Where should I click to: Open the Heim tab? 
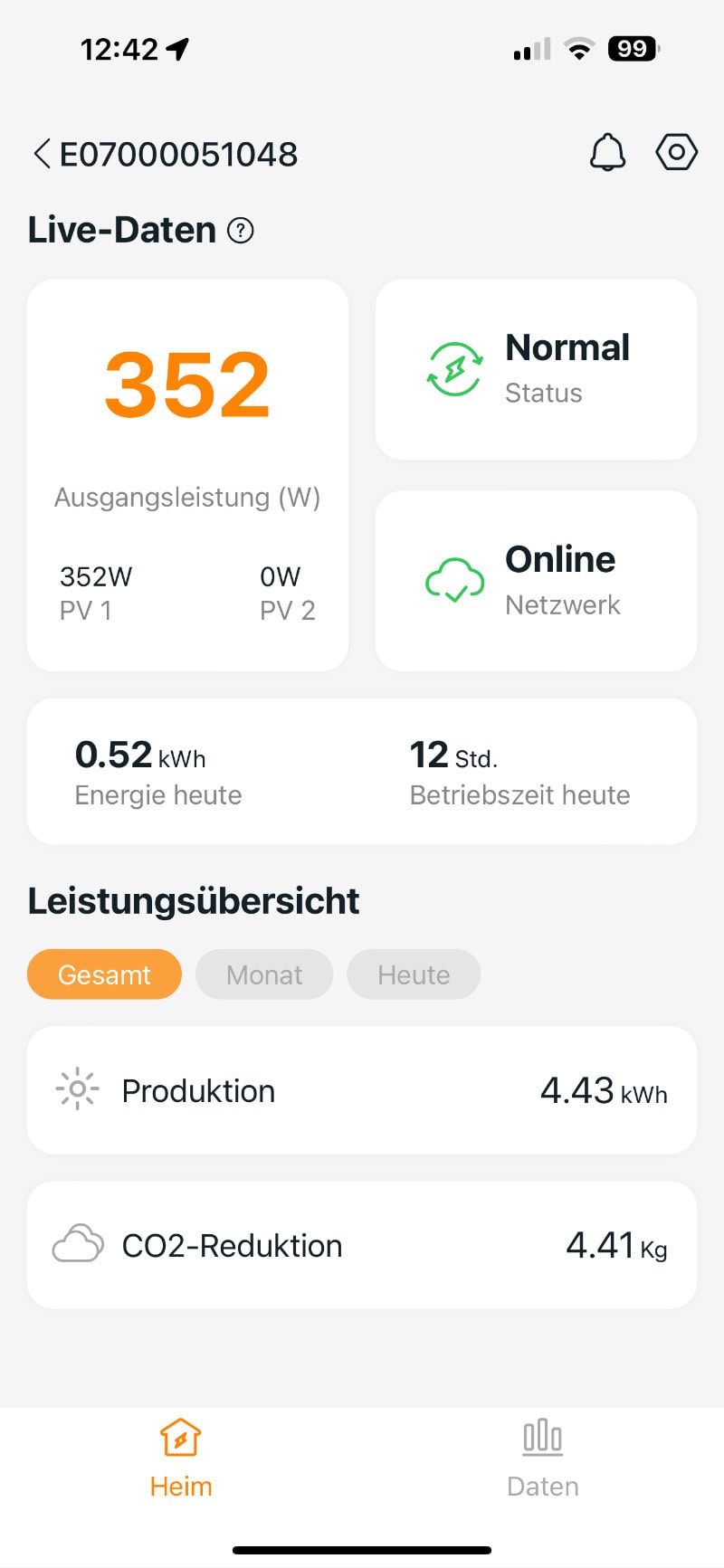[181, 1457]
